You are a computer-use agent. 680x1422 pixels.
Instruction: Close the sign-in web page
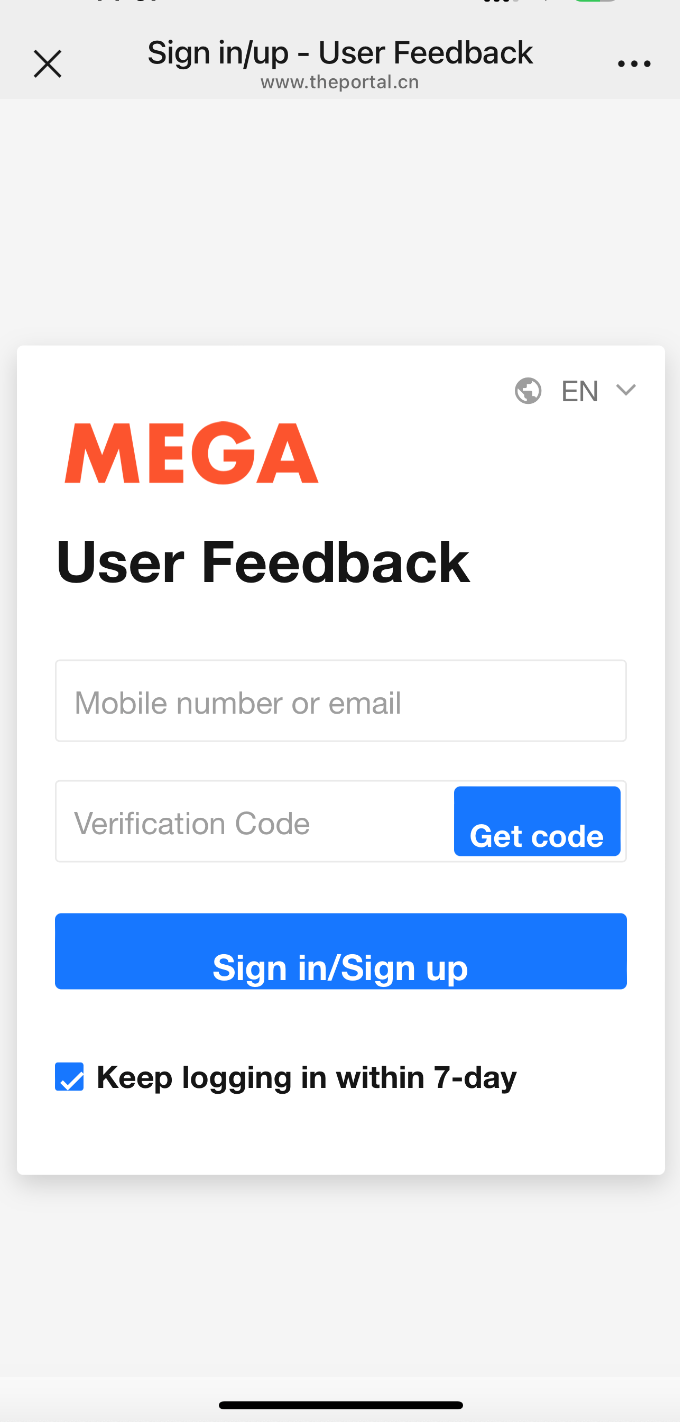click(x=47, y=64)
